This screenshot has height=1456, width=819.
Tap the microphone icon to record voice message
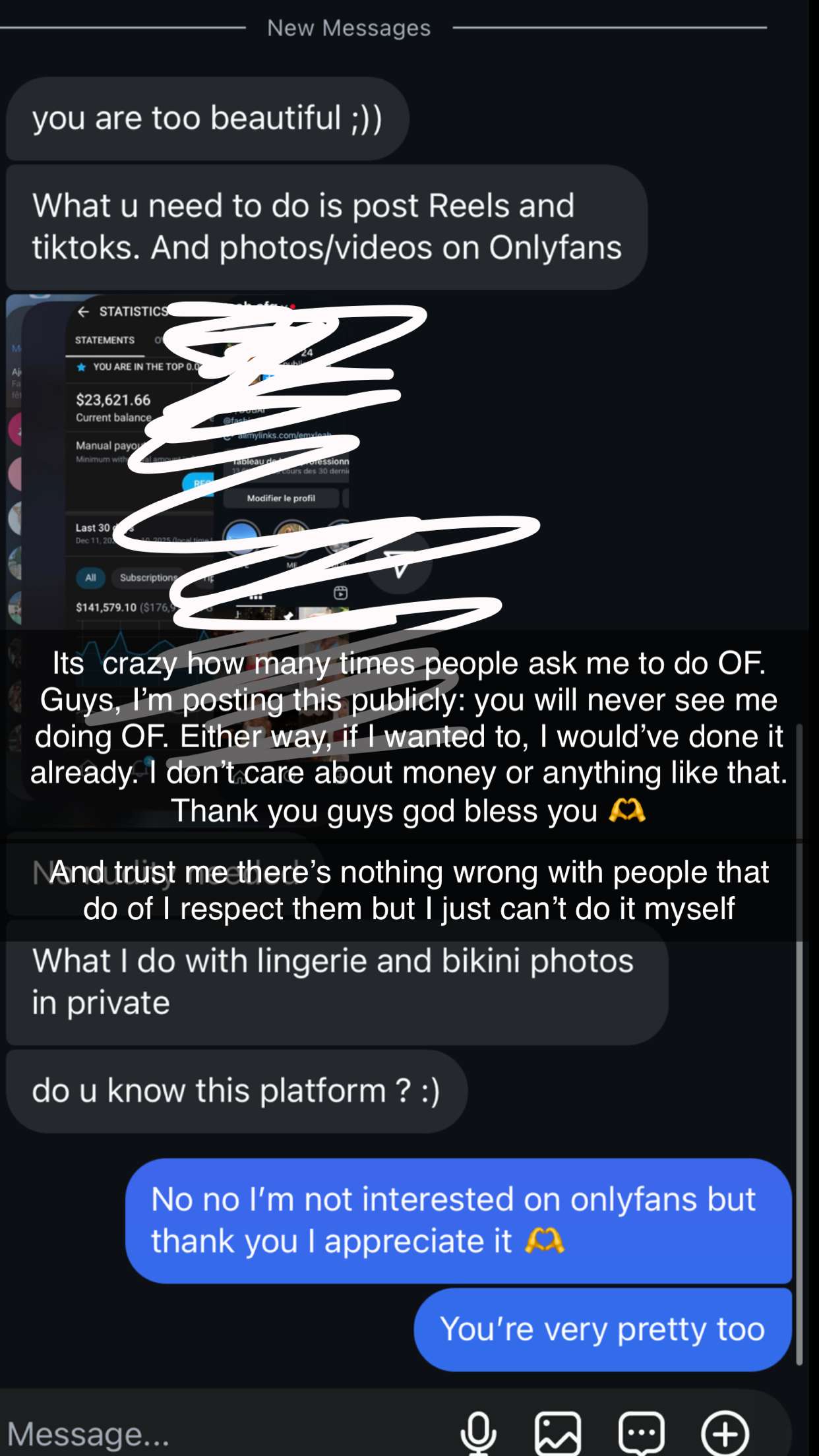(479, 1432)
